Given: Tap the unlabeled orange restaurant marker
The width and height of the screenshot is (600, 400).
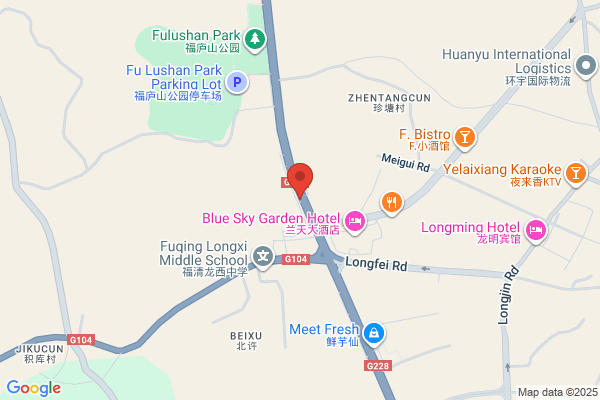Looking at the screenshot, I should point(391,202).
